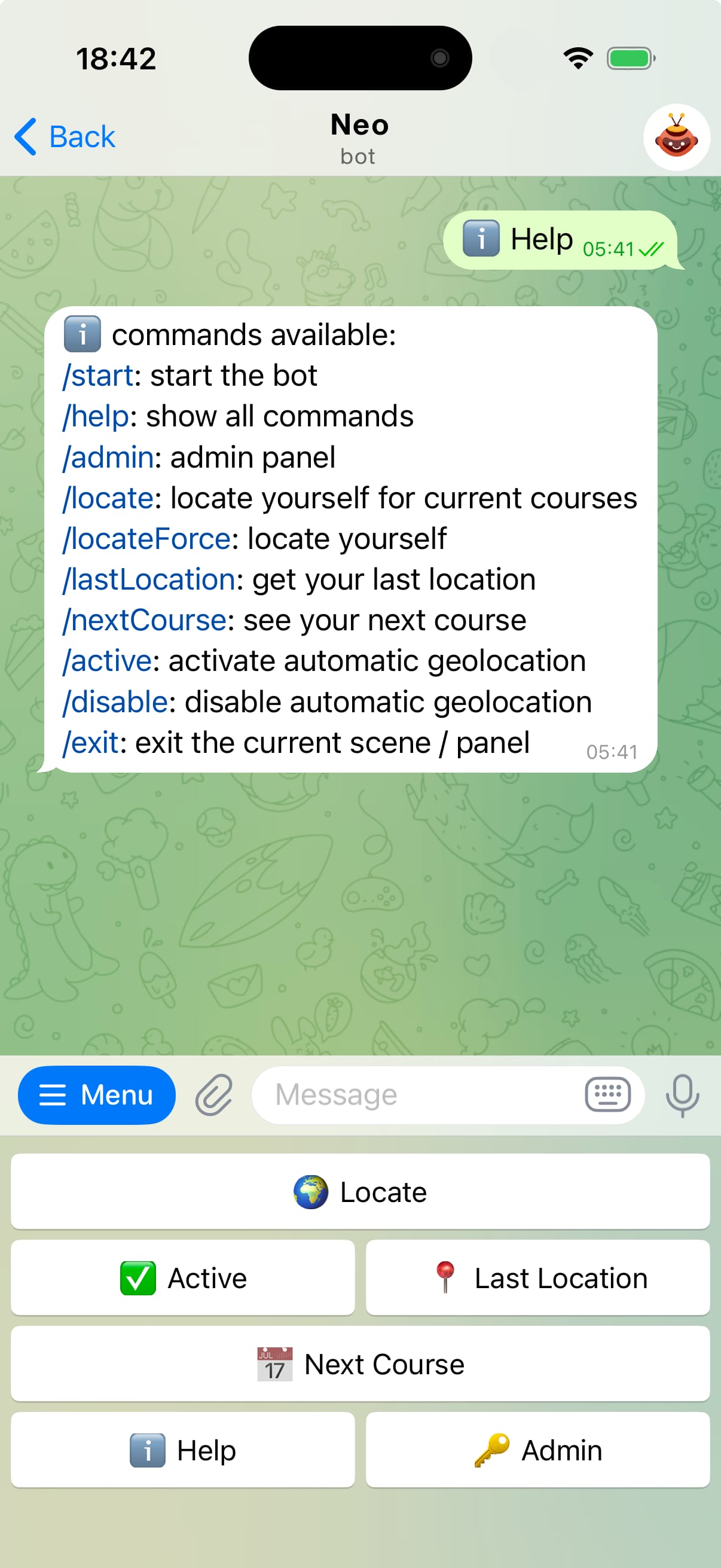Tap the /lastLocation command link
721x1568 pixels.
(149, 579)
